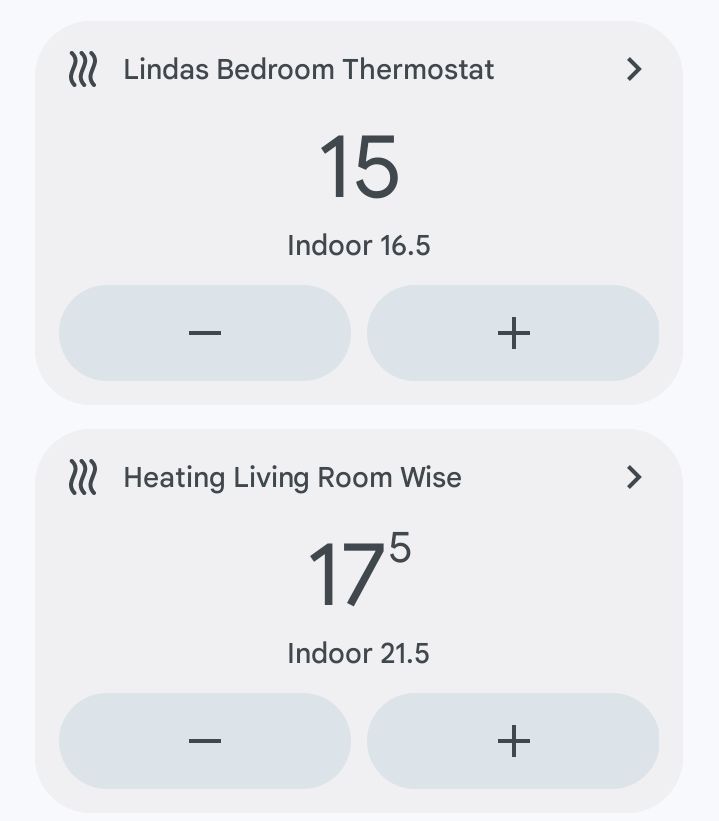This screenshot has width=719, height=821.
Task: Increase Lindas Bedroom Thermostat temperature
Action: [513, 333]
